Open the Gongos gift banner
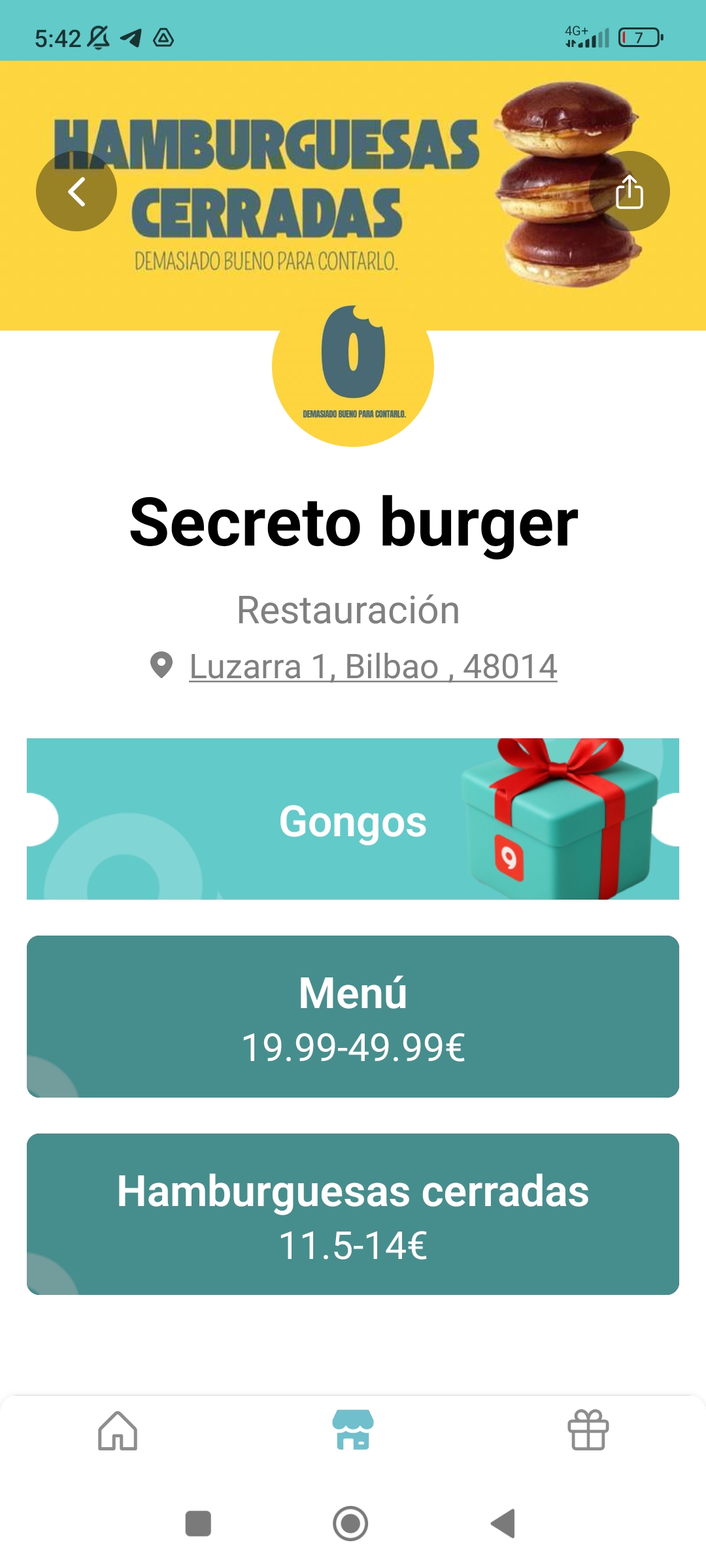Viewport: 706px width, 1568px height. (353, 819)
